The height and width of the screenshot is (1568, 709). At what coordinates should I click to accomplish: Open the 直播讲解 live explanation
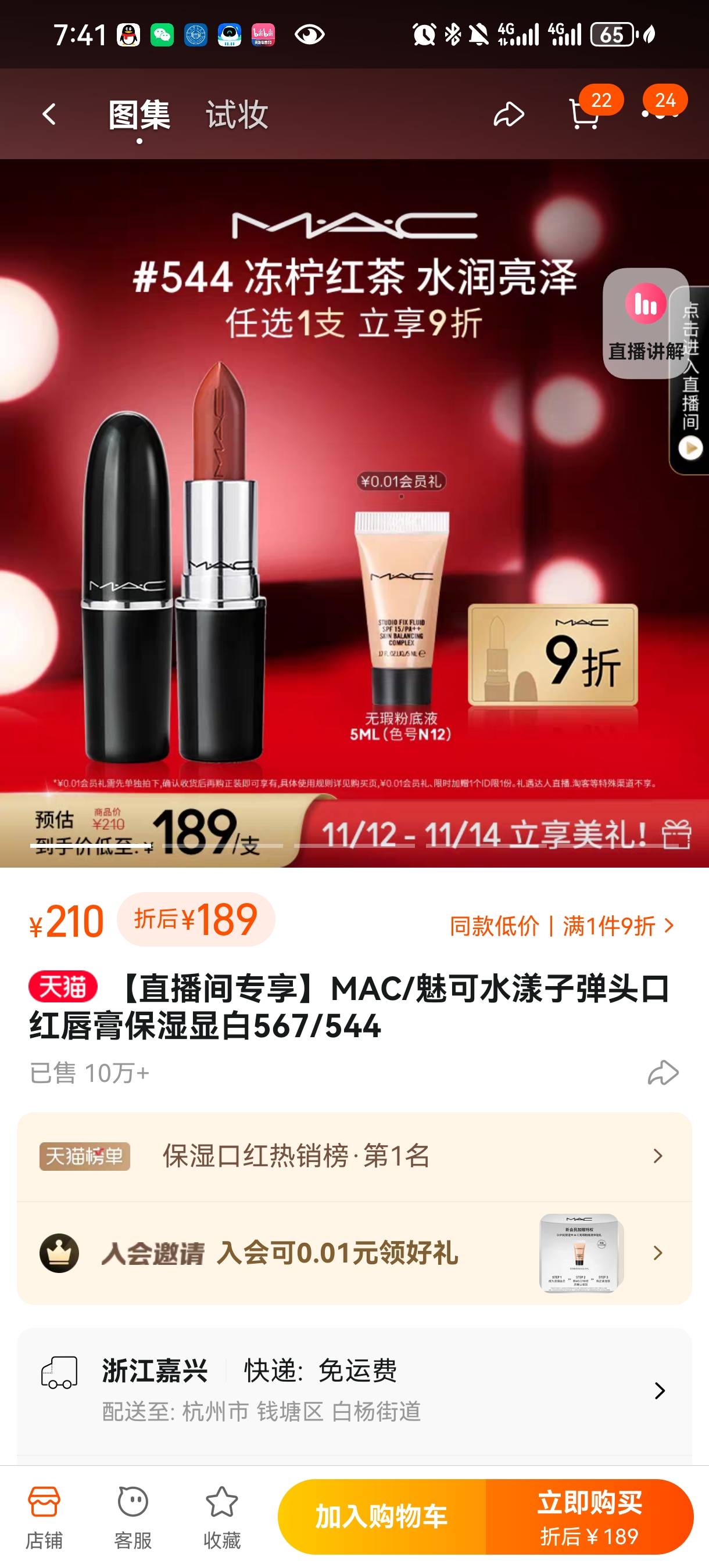coord(644,323)
